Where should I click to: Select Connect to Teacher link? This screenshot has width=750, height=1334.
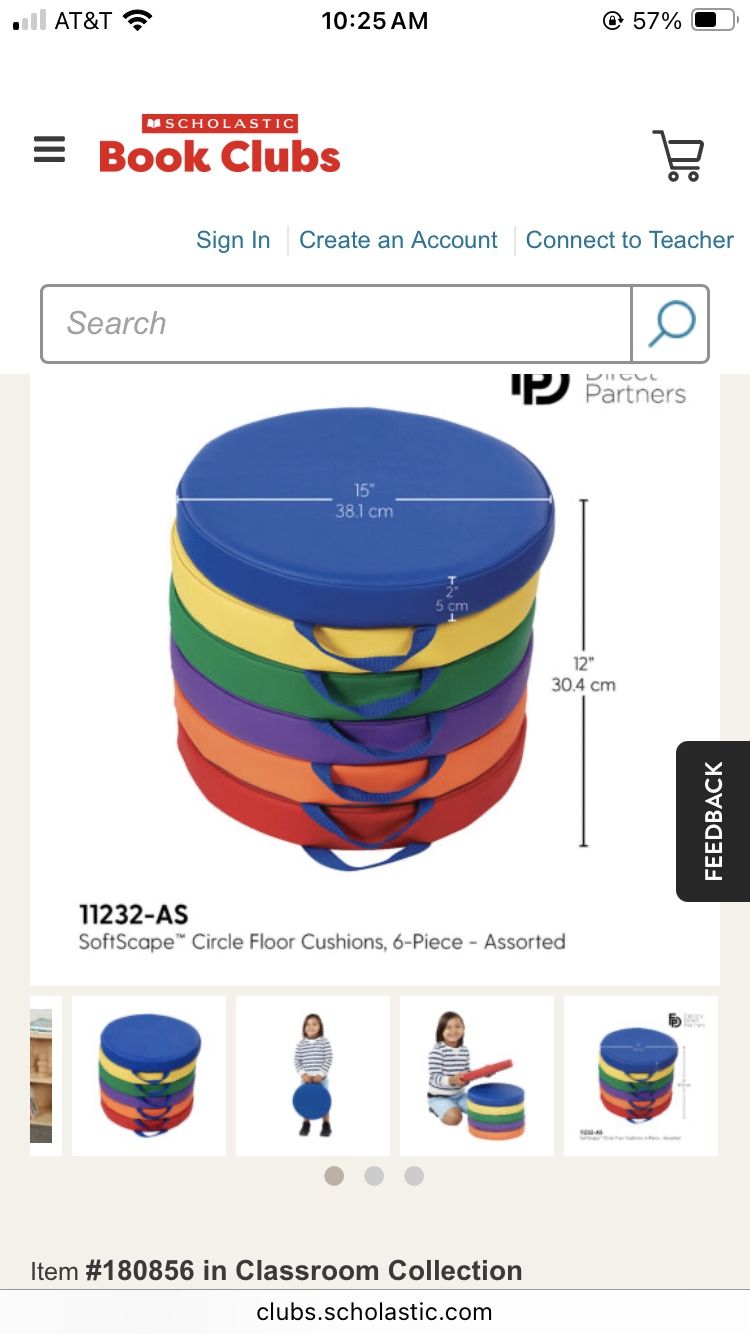(x=629, y=240)
